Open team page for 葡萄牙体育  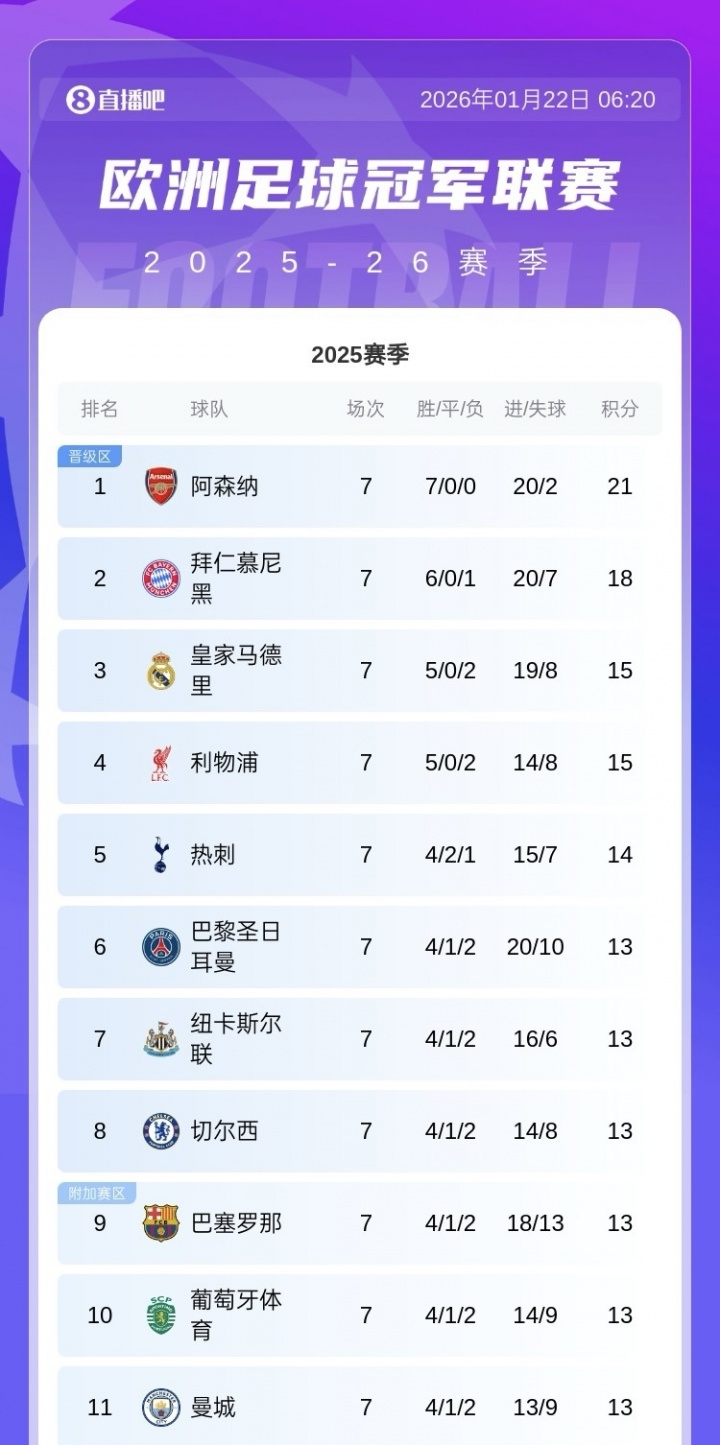click(238, 1315)
